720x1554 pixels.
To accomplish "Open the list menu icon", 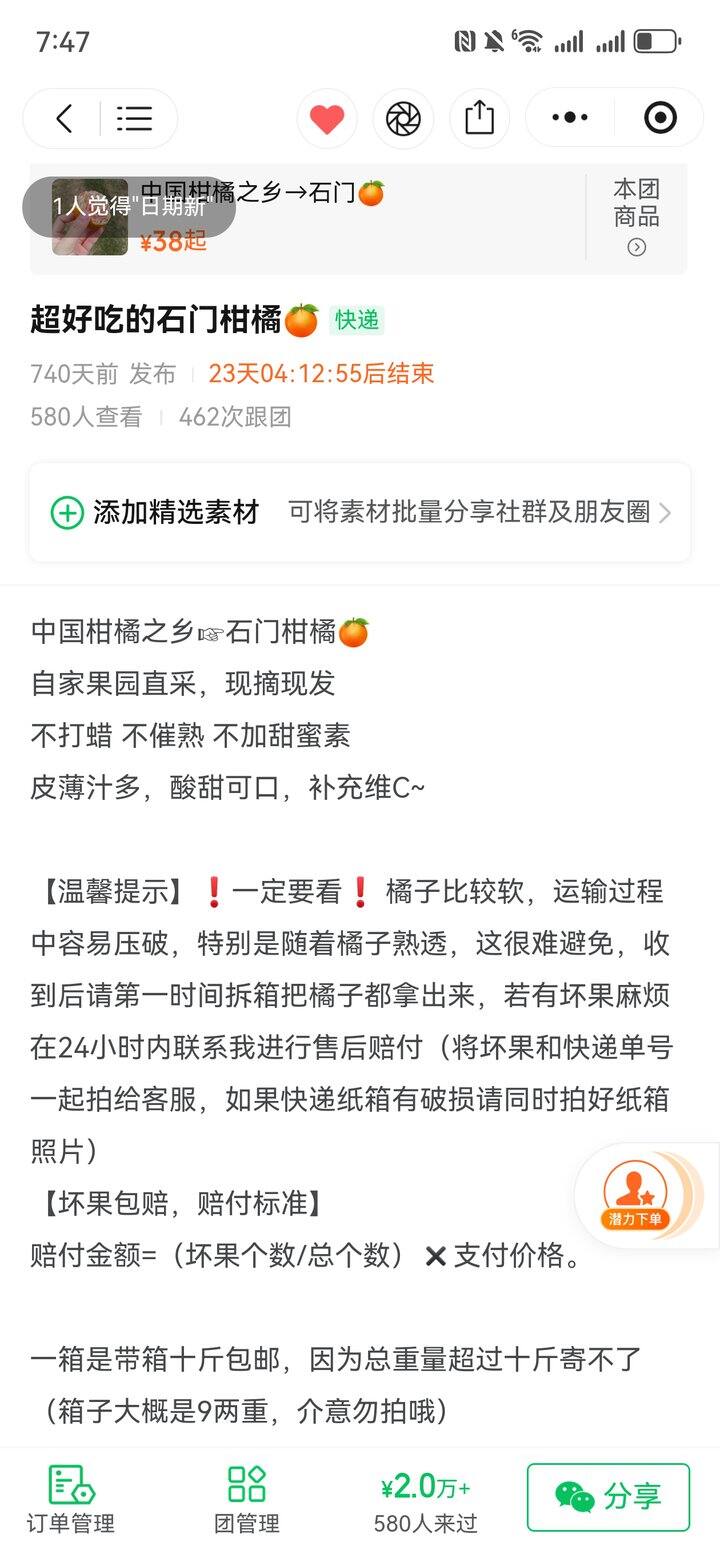I will coord(134,119).
